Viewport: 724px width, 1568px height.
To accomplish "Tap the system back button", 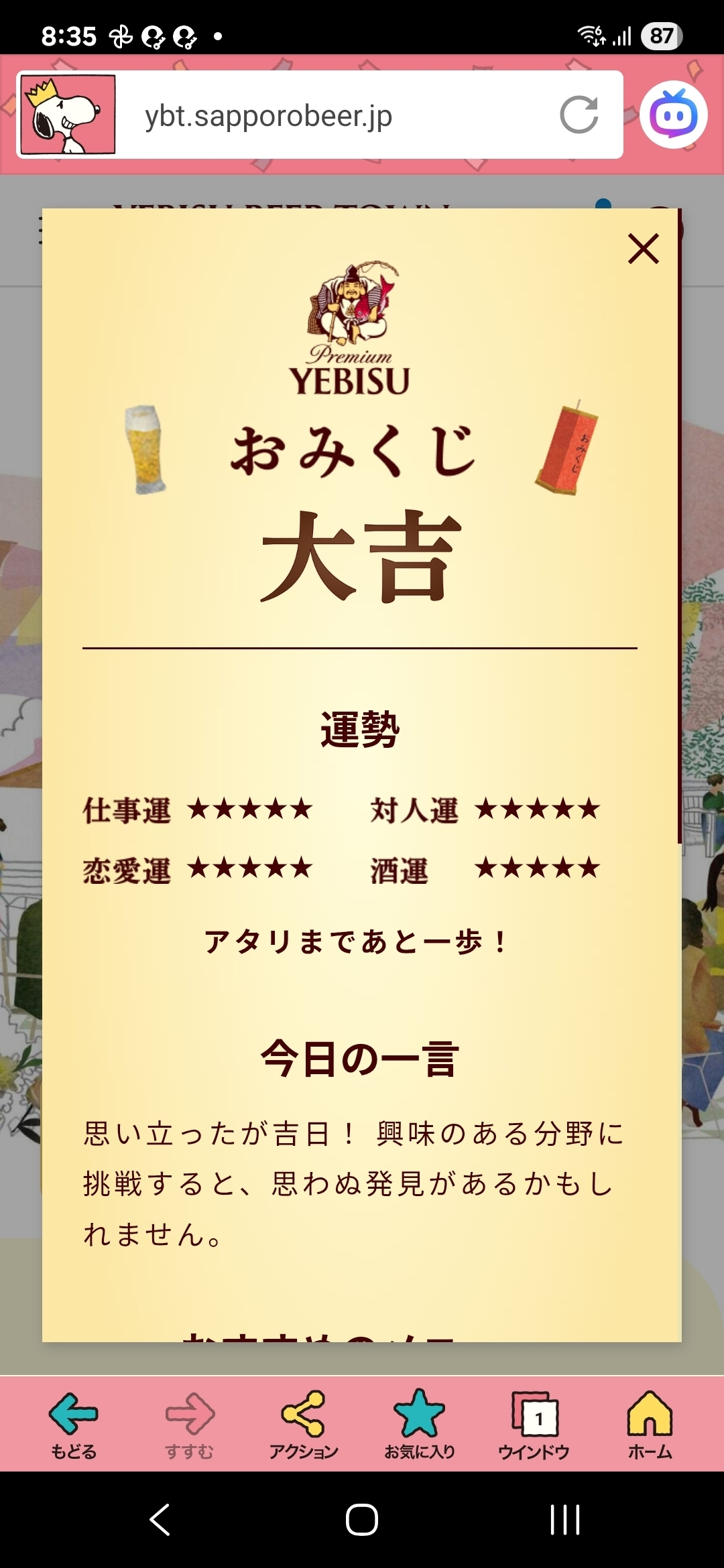I will pyautogui.click(x=160, y=1519).
